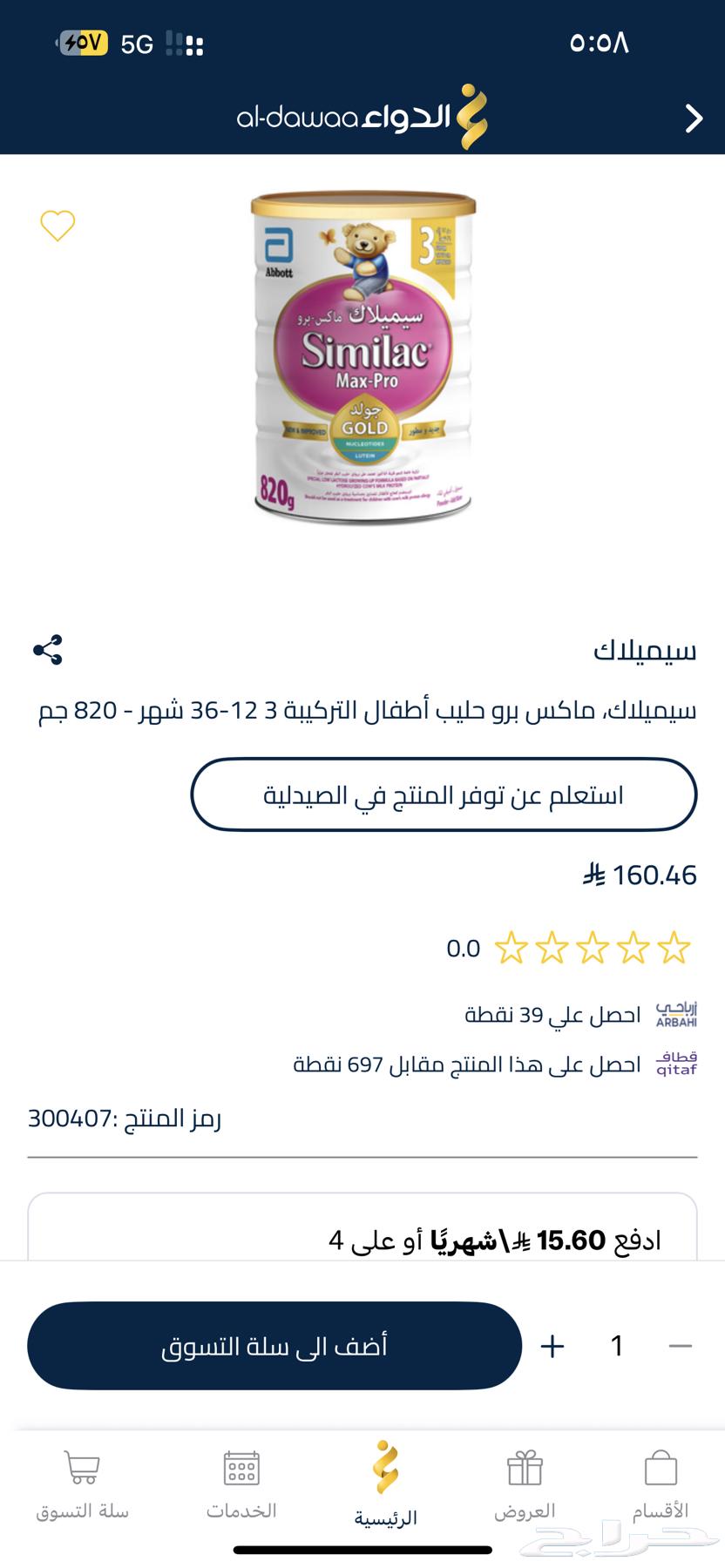Select the first star to rate product
The width and height of the screenshot is (725, 1568).
click(x=672, y=949)
